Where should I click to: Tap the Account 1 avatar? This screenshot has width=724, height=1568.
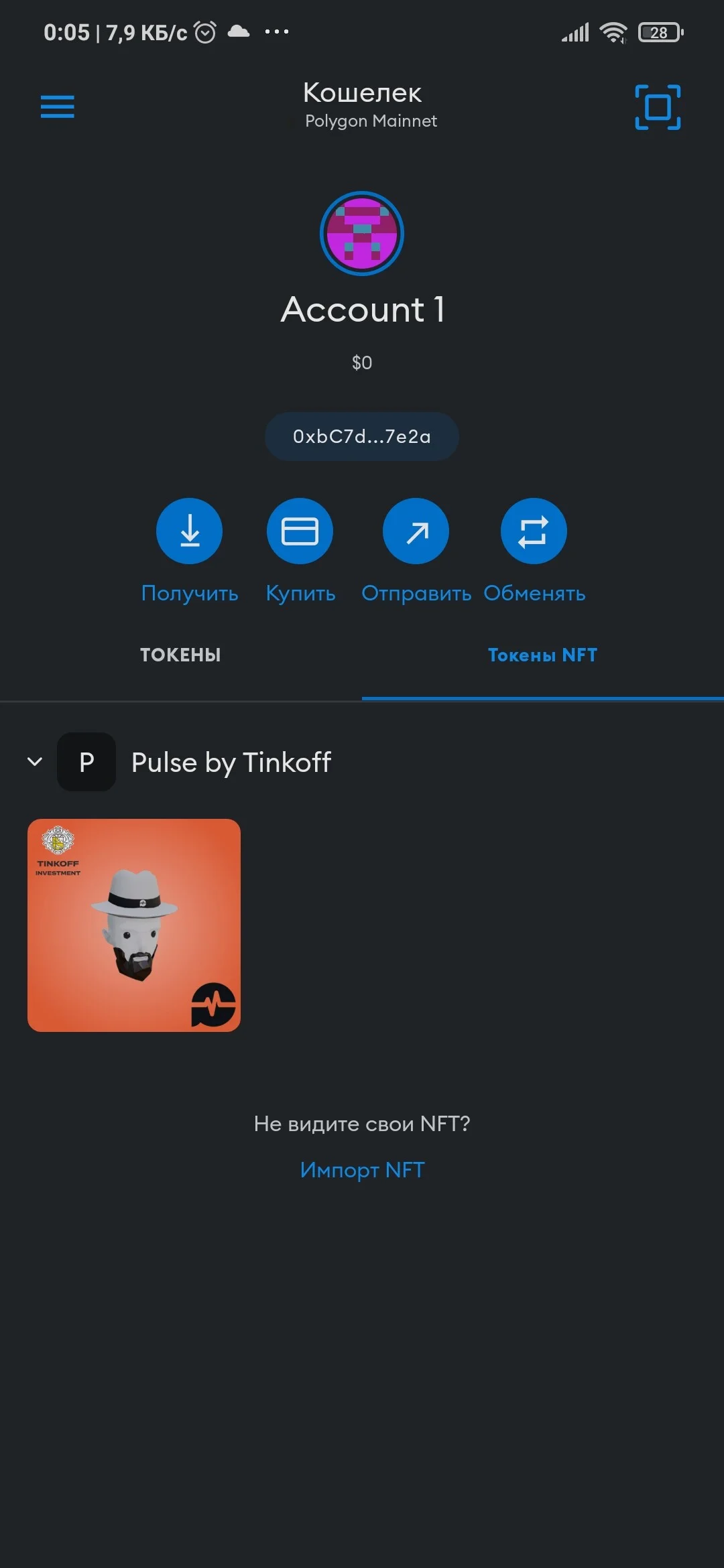[x=362, y=233]
